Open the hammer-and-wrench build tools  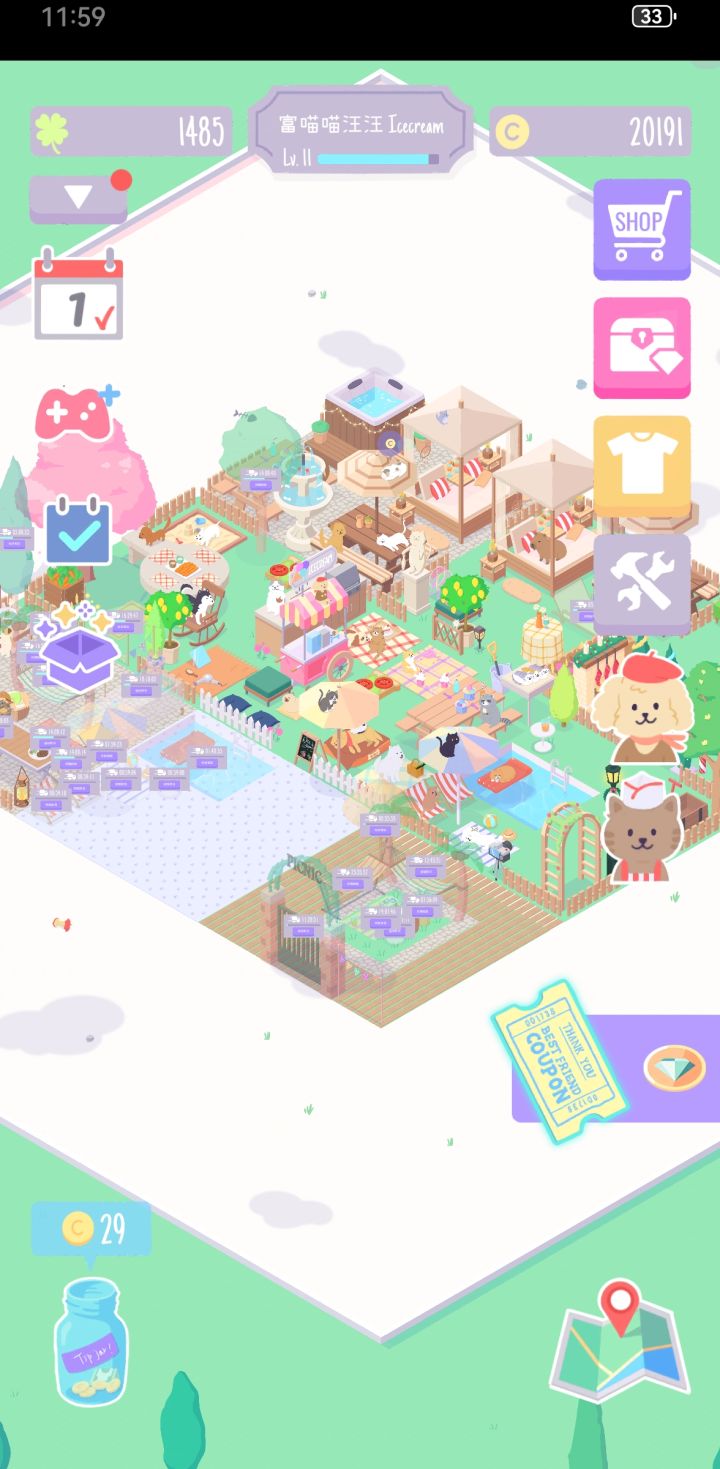pyautogui.click(x=641, y=581)
